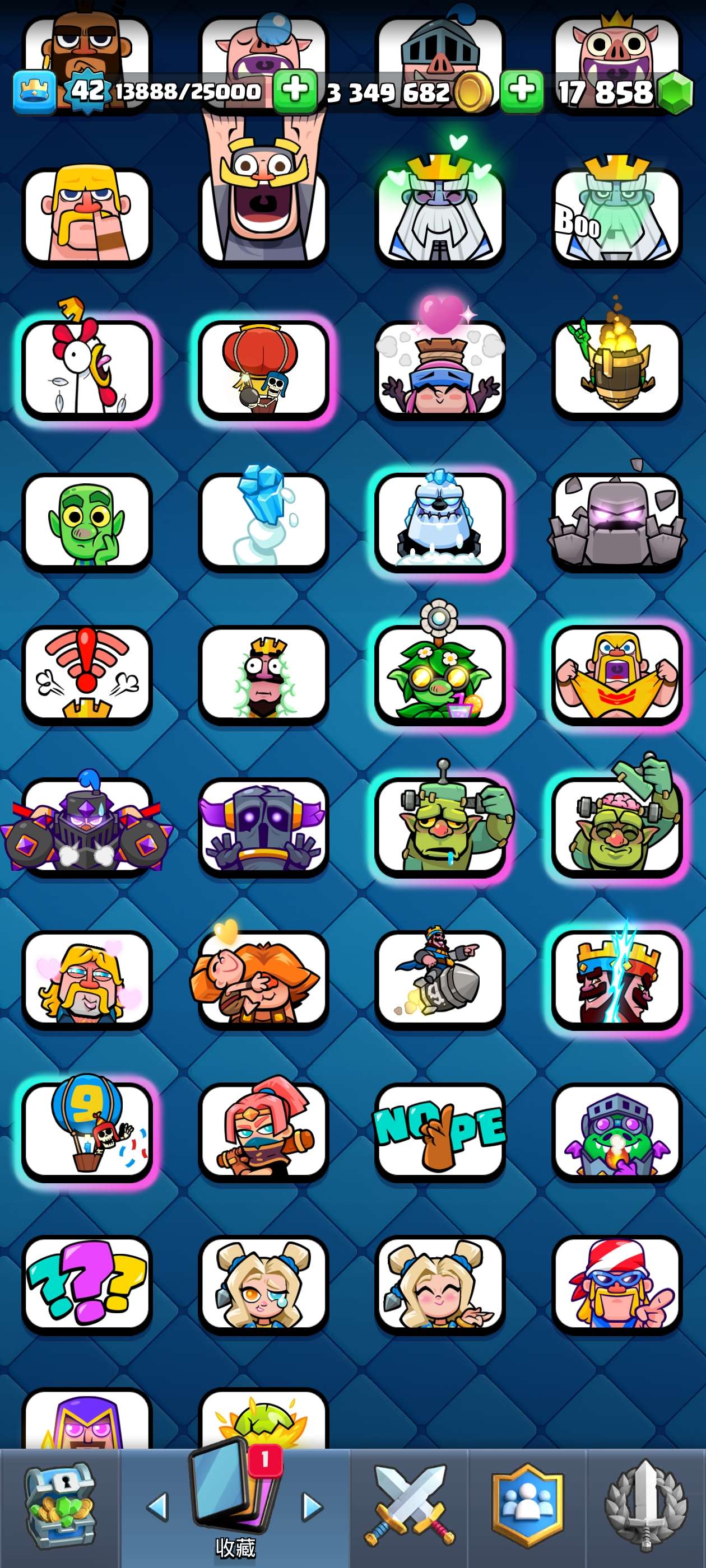Open the shop chest tab
Image resolution: width=706 pixels, height=1568 pixels.
coord(59,1505)
